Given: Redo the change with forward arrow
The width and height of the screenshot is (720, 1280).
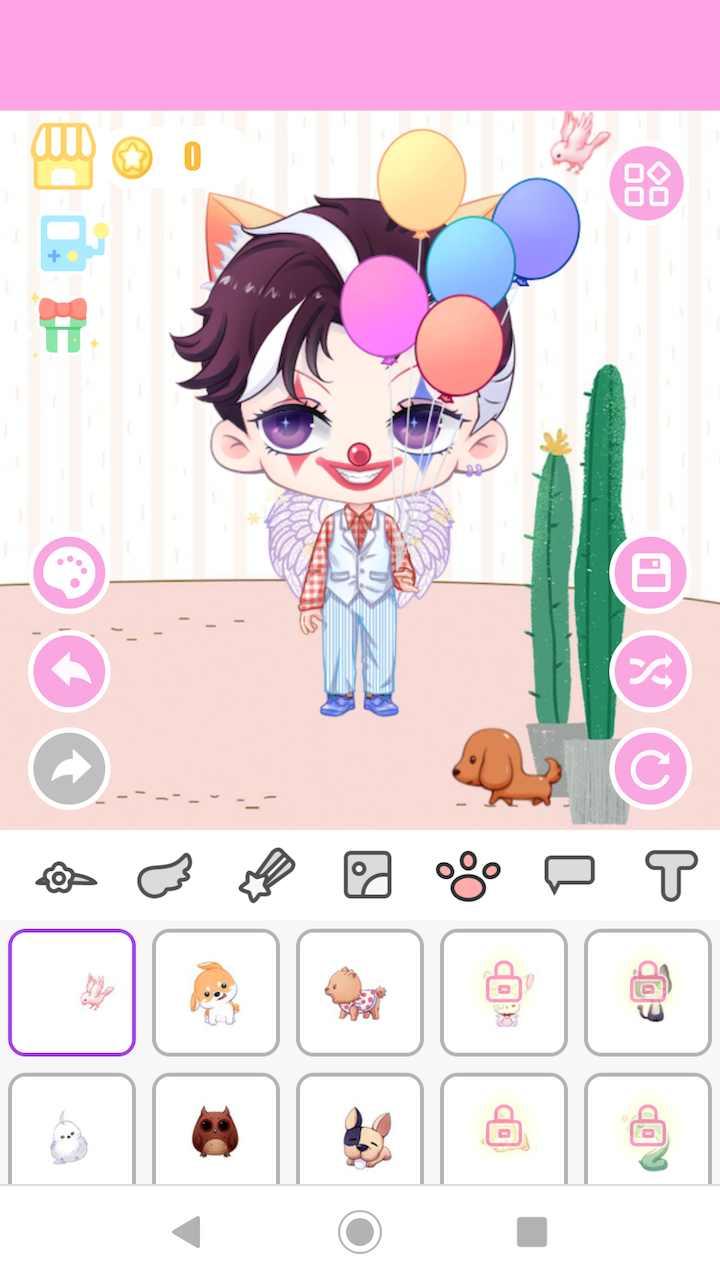Looking at the screenshot, I should 69,768.
